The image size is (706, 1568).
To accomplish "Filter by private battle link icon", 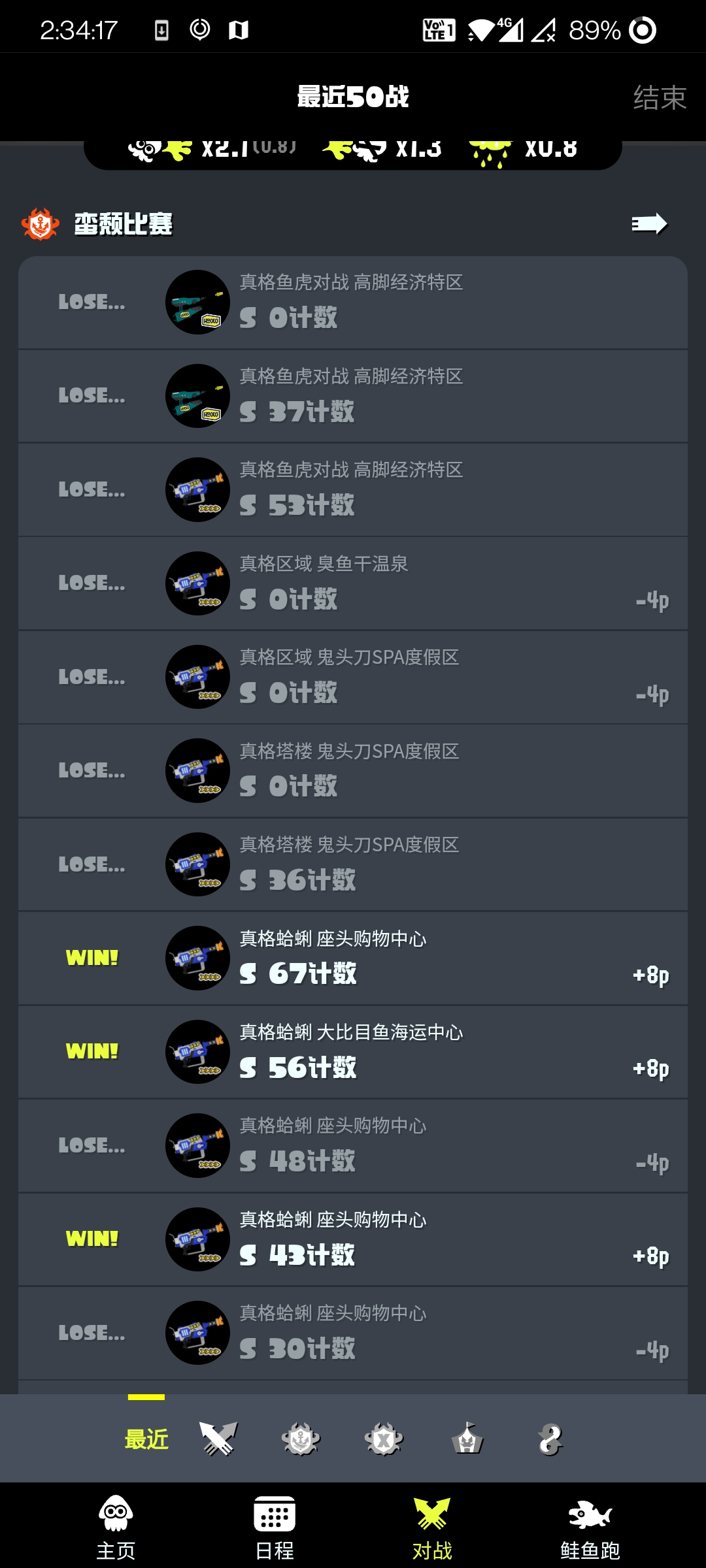I will (x=550, y=1439).
